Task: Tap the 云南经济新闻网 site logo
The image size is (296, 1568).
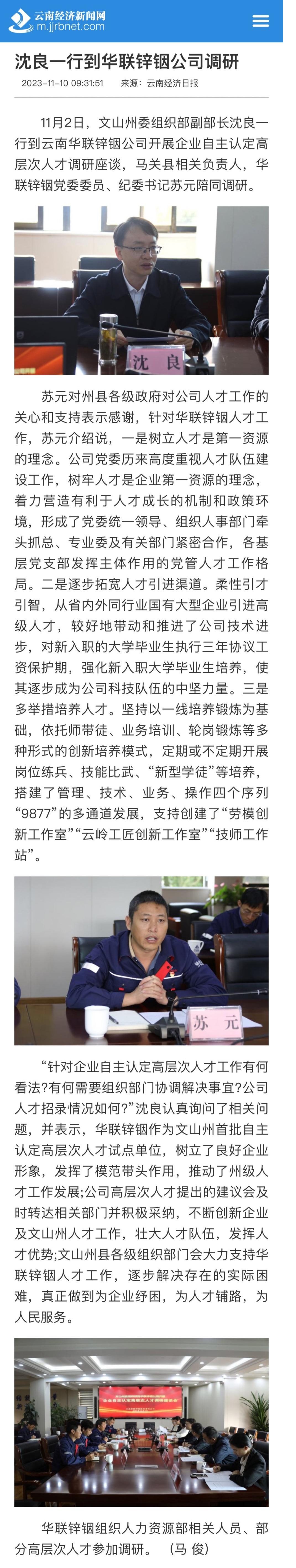Action: (x=57, y=21)
